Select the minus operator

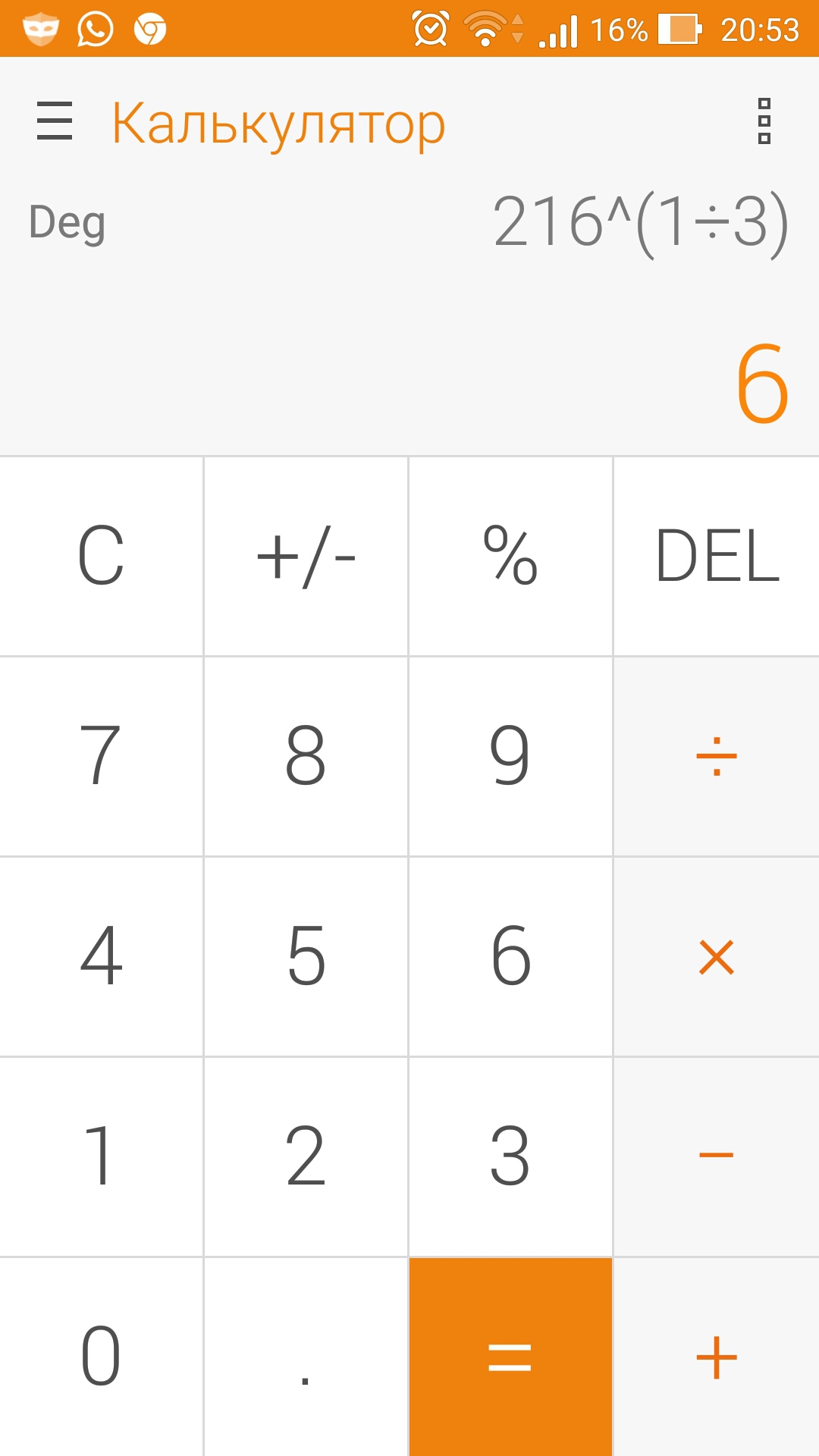coord(717,1156)
